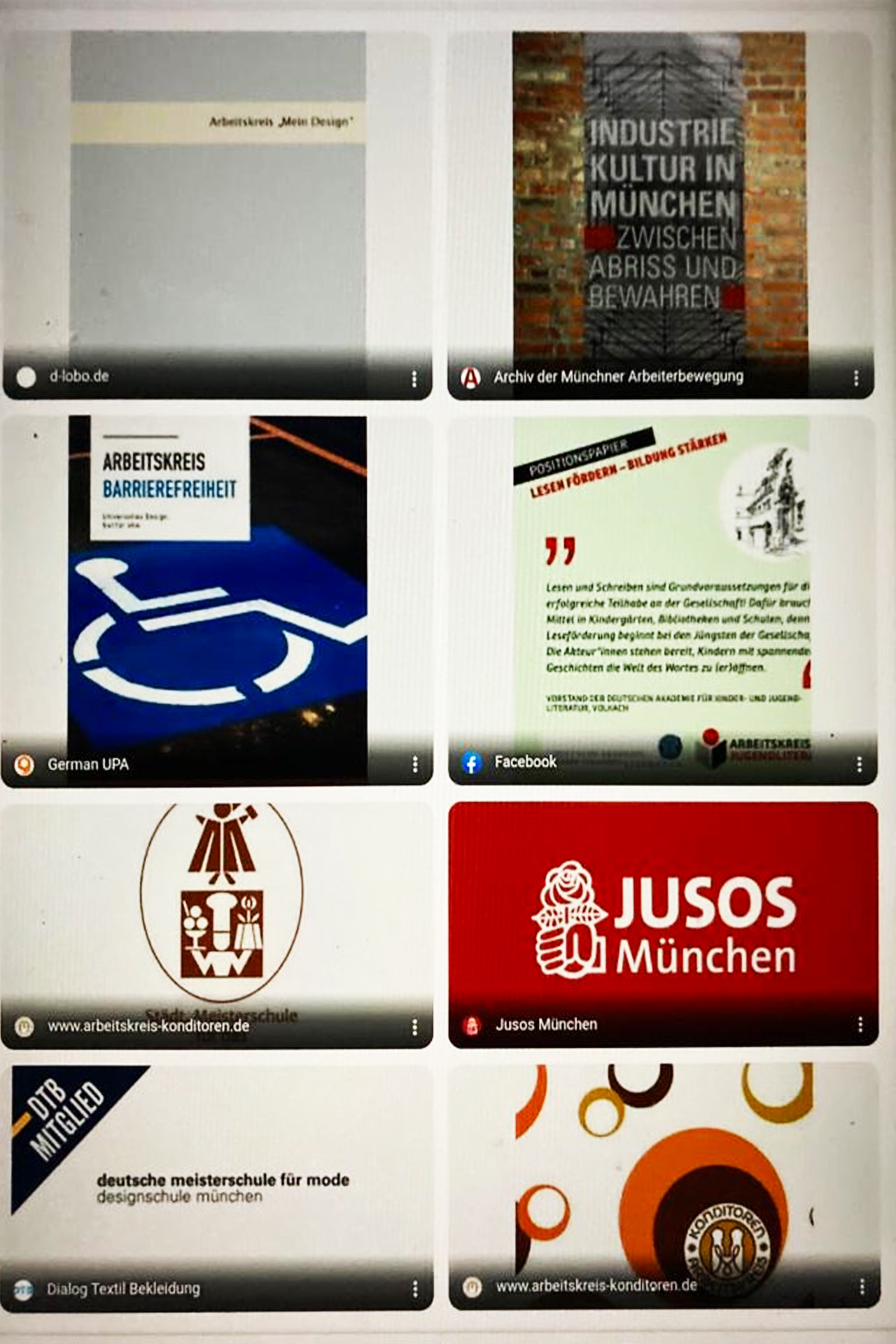
Task: Open menu on Städt. Meisterschule konditoren tile
Action: pos(414,1027)
